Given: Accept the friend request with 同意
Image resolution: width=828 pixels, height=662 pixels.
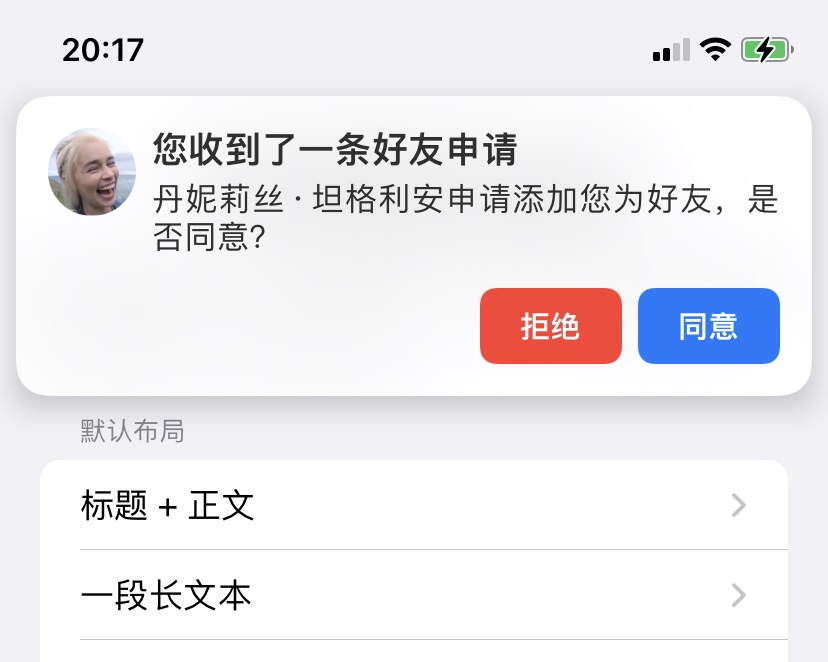Looking at the screenshot, I should click(x=708, y=326).
